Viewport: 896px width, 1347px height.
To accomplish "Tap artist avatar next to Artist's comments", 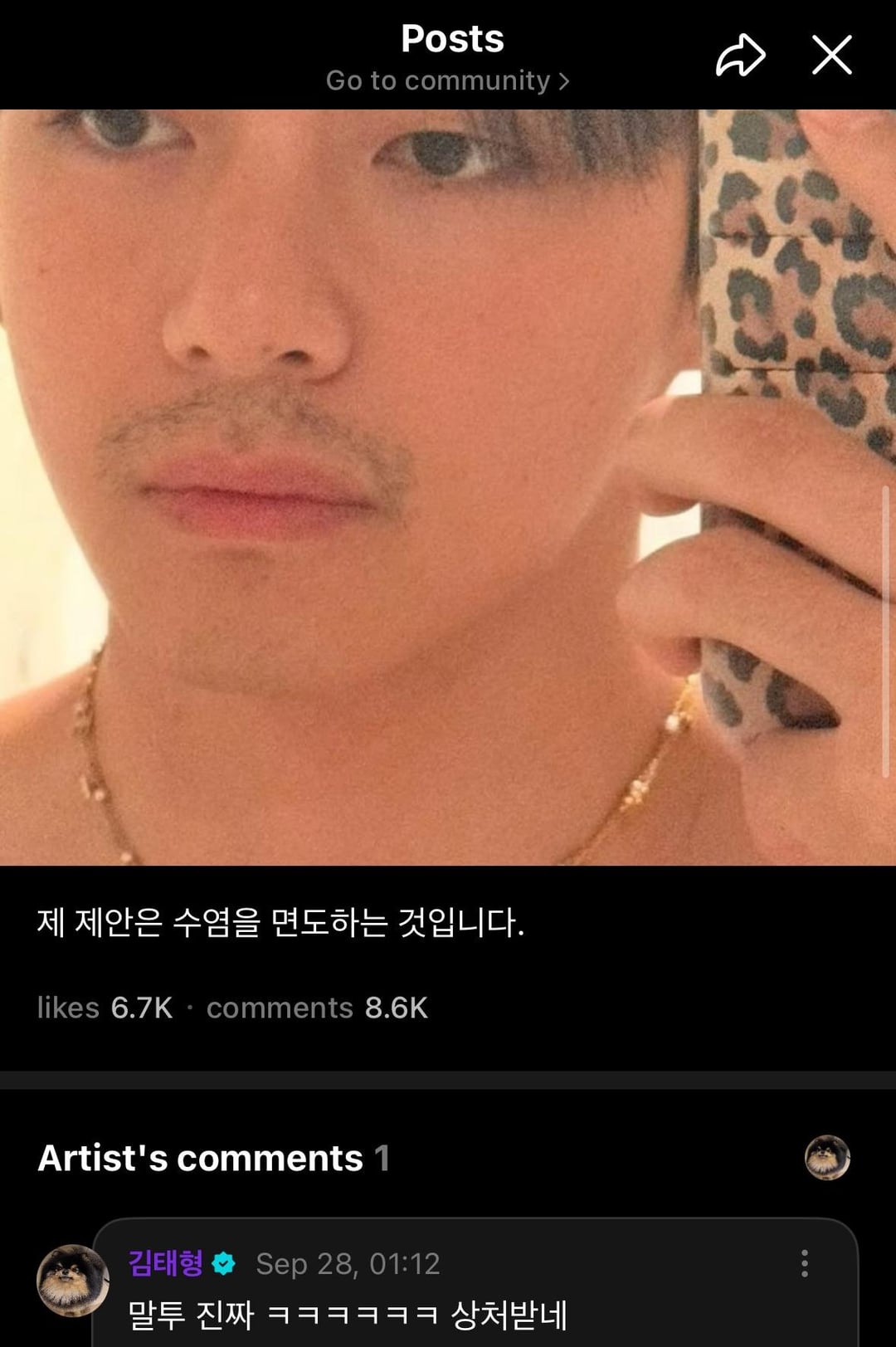I will point(827,1157).
